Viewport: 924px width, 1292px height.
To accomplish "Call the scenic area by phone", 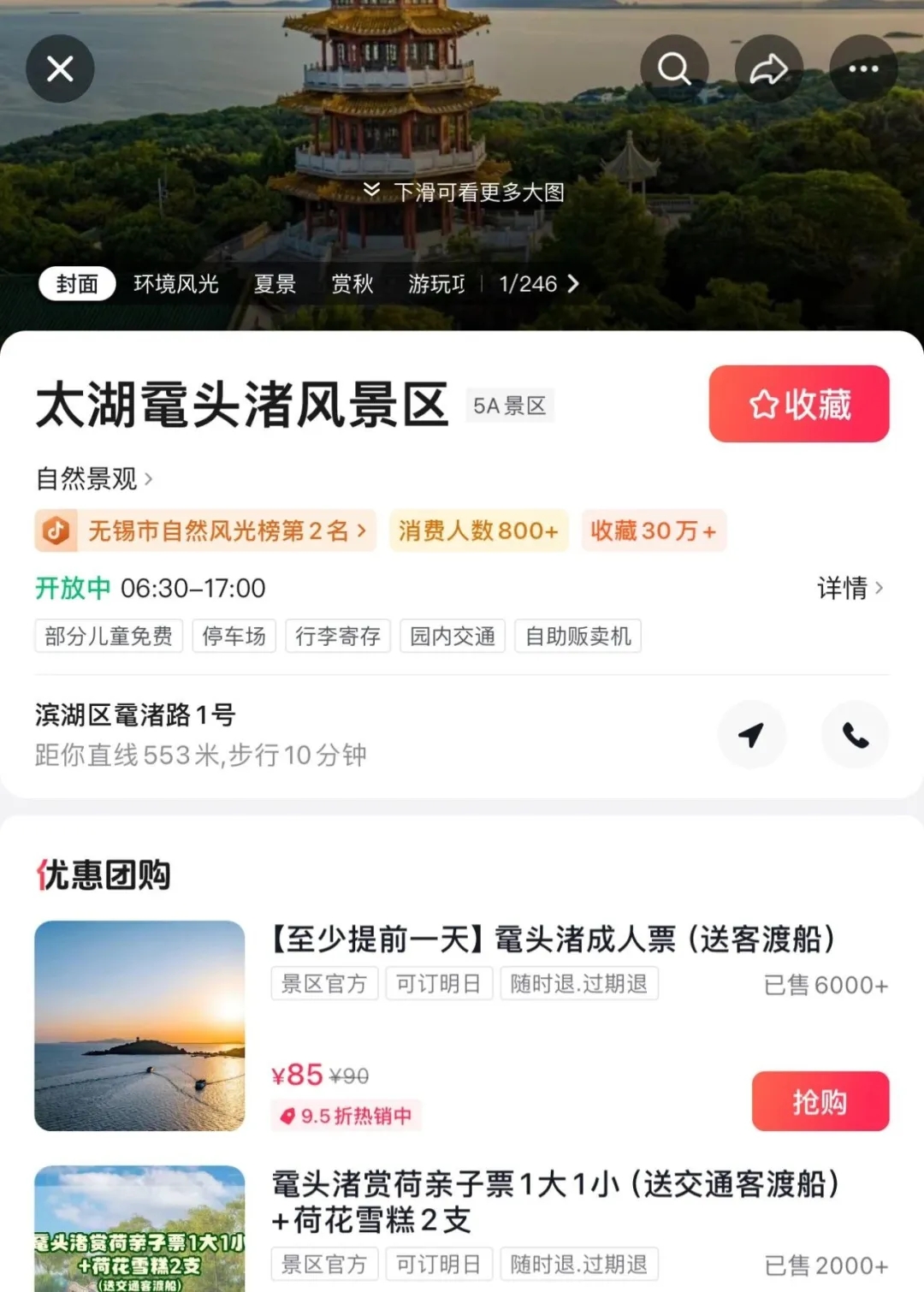I will (x=855, y=734).
